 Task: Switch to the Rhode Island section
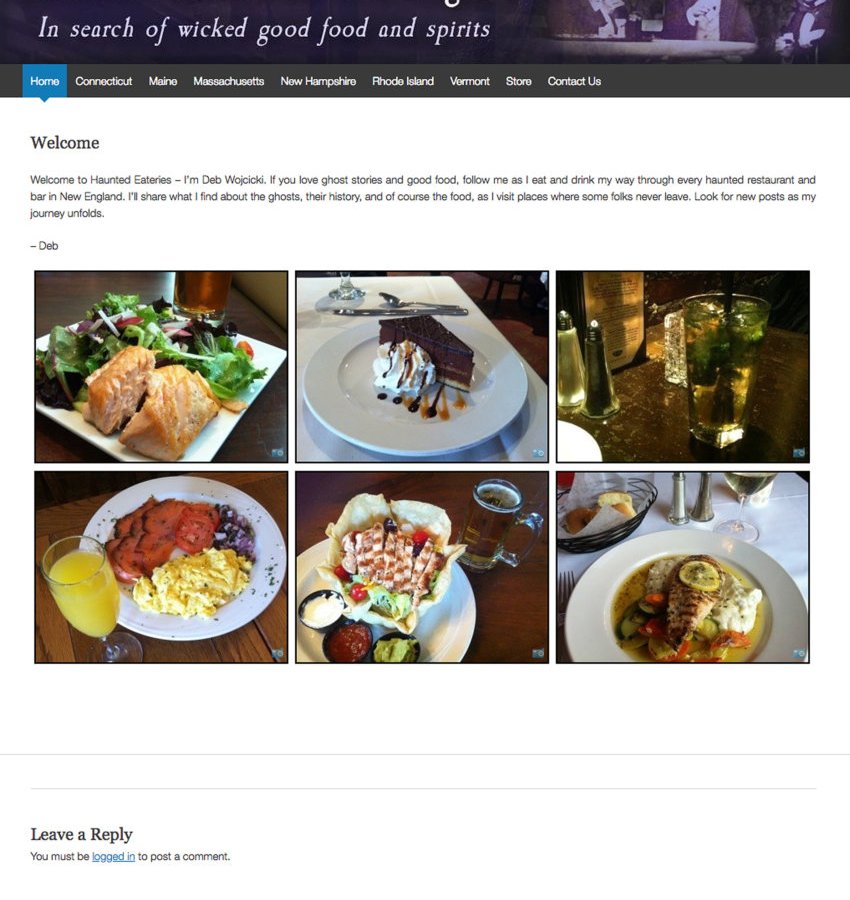pos(403,81)
